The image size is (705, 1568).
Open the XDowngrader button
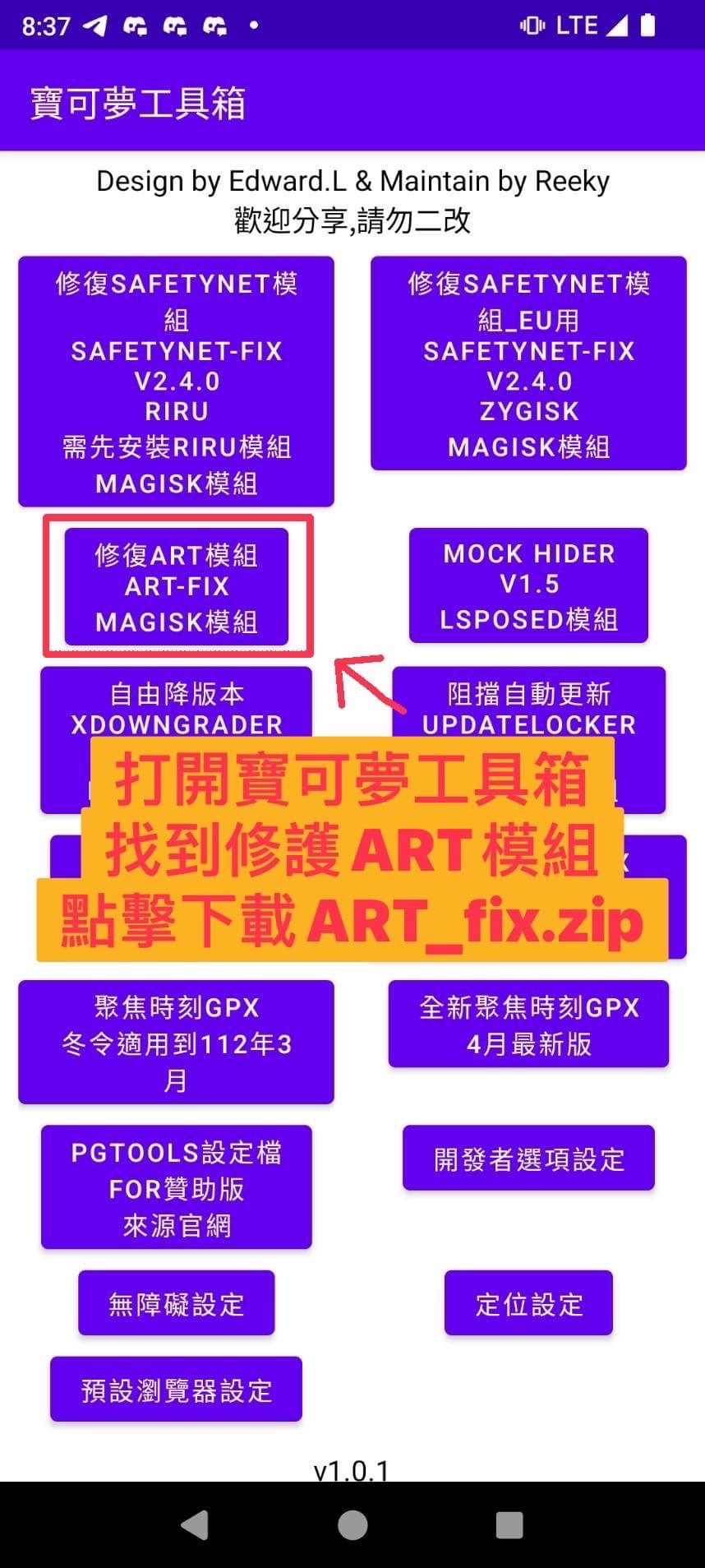point(177,705)
